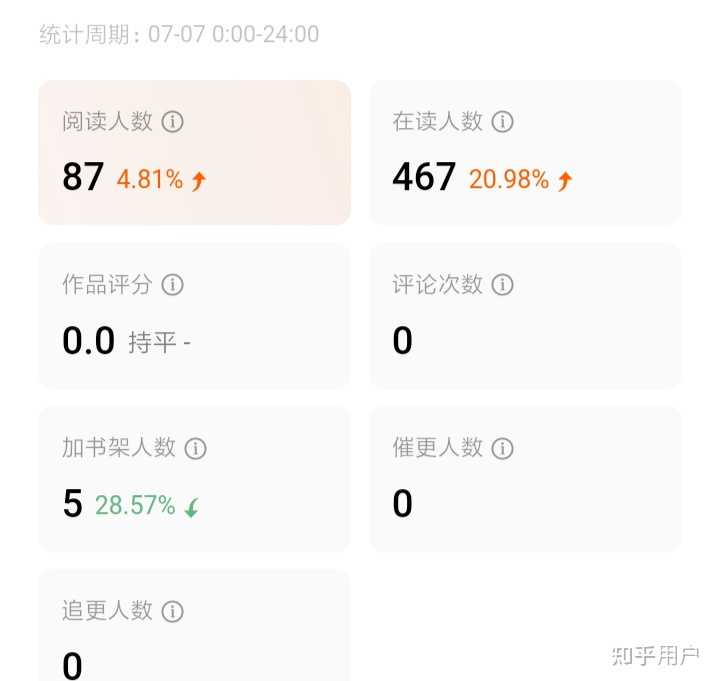Viewport: 718px width, 681px height.
Task: Tap the info icon next to 追更人数
Action: 173,611
